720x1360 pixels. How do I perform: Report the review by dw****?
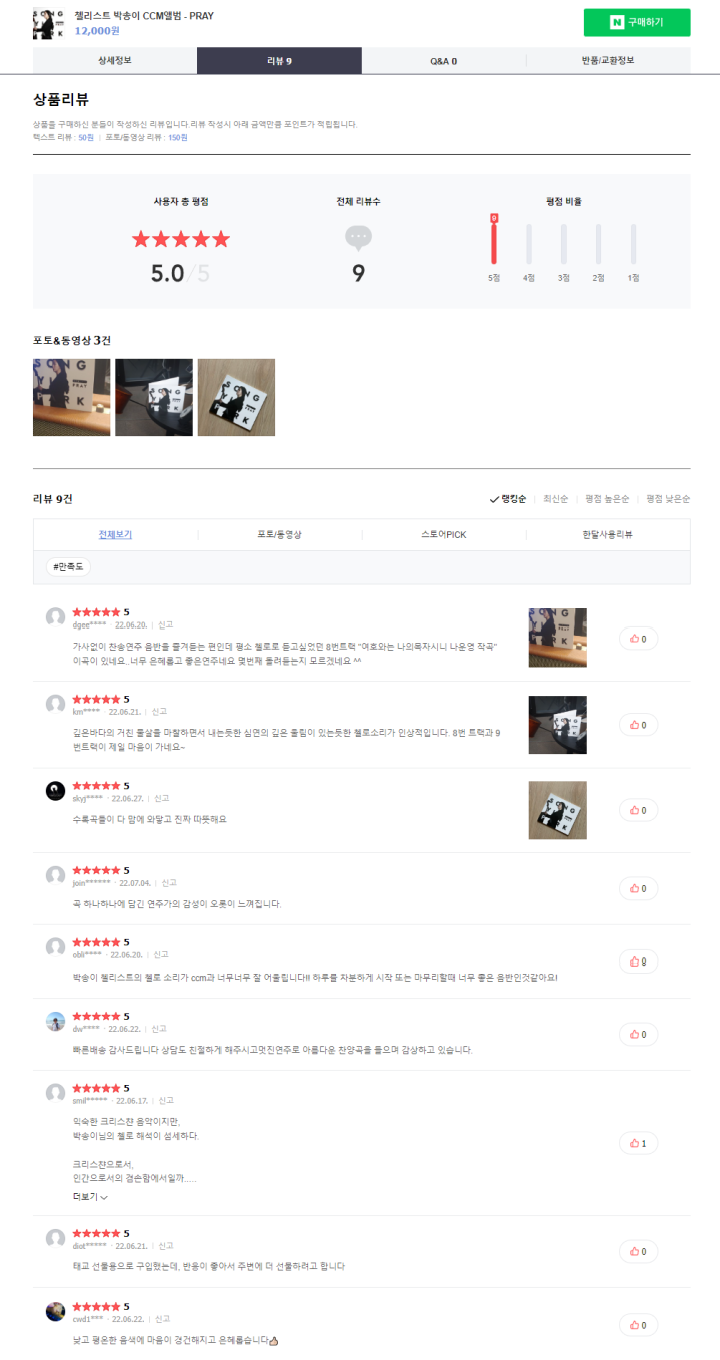[159, 1029]
